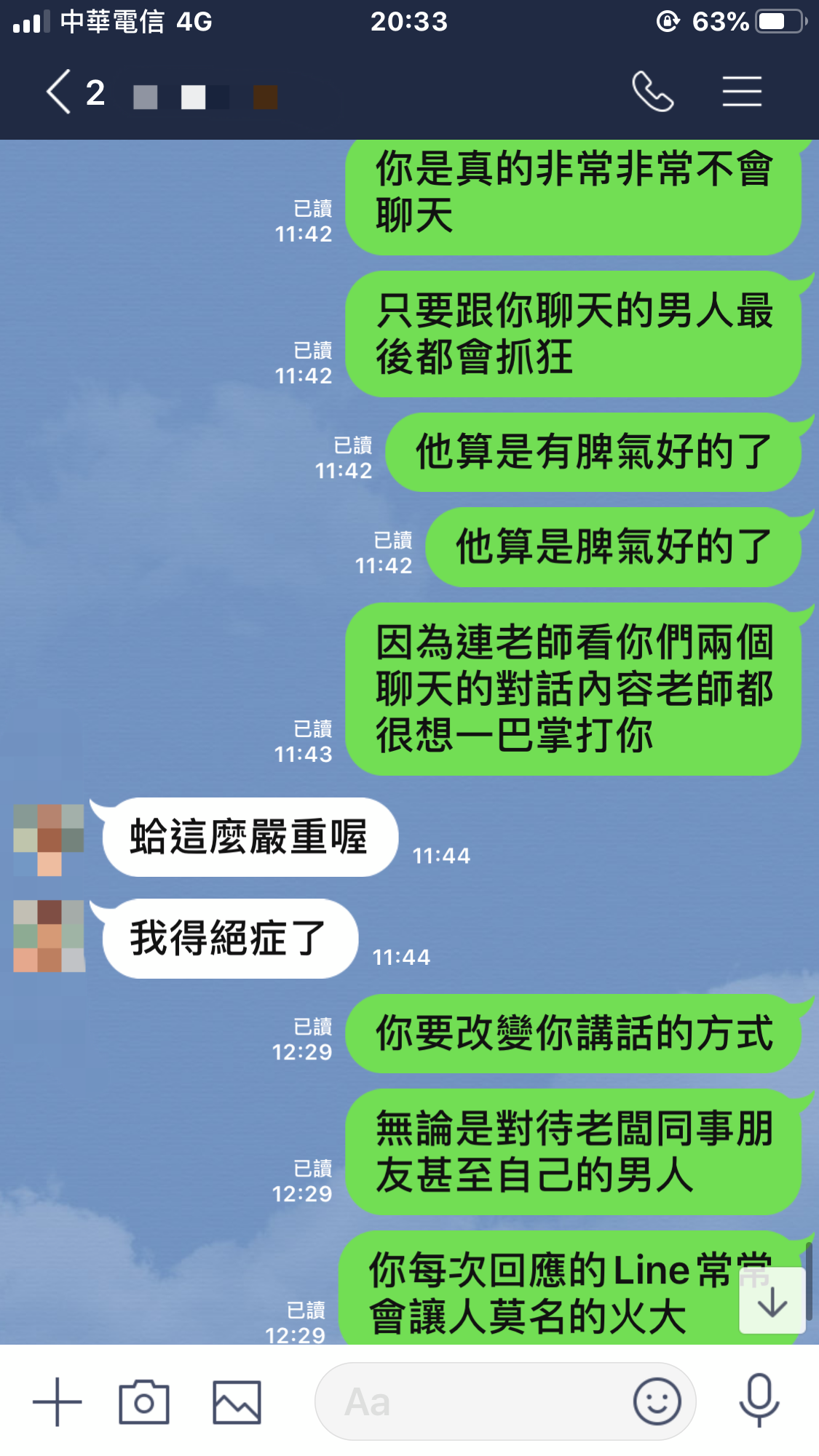Viewport: 819px width, 1456px height.
Task: Open the chat menu
Action: (742, 92)
